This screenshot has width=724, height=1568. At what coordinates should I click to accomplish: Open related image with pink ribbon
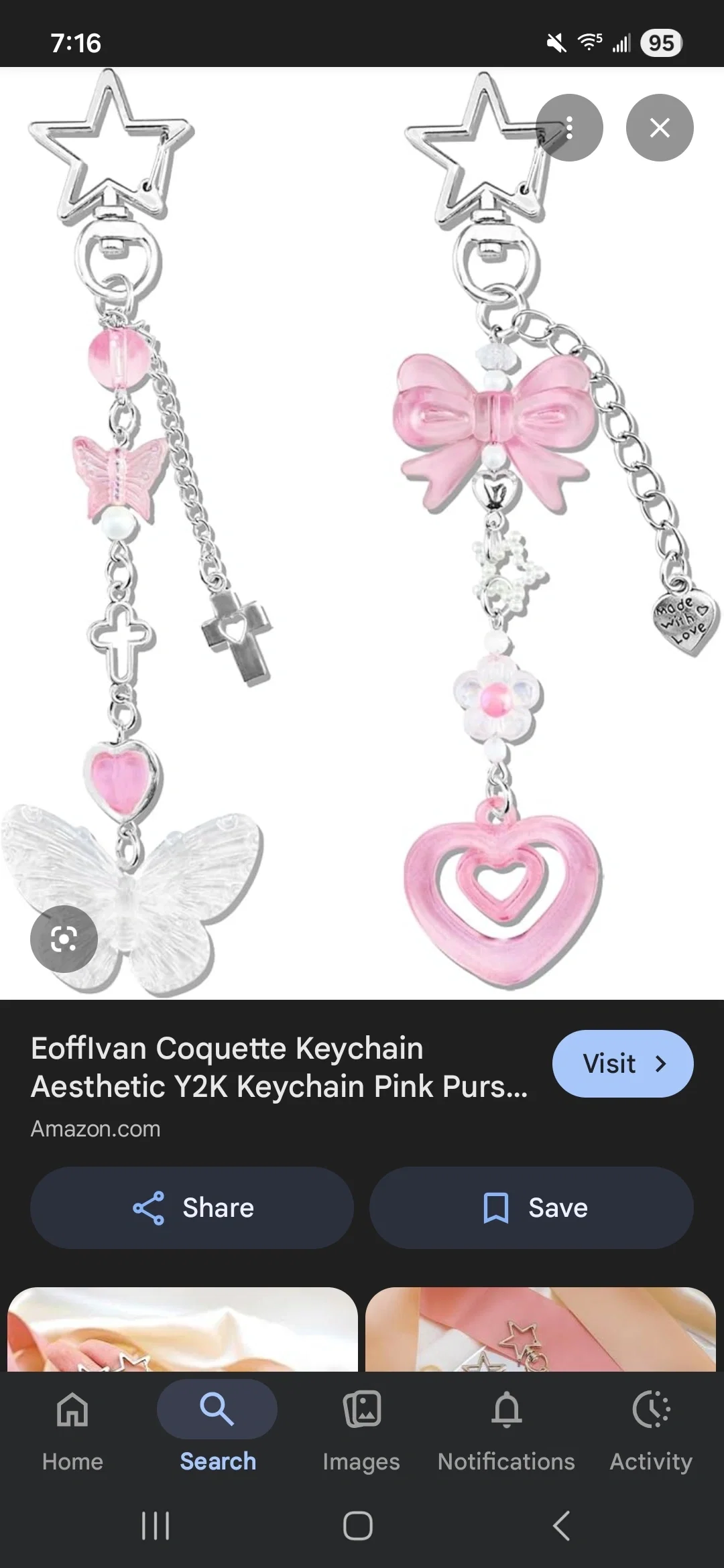pos(540,1329)
